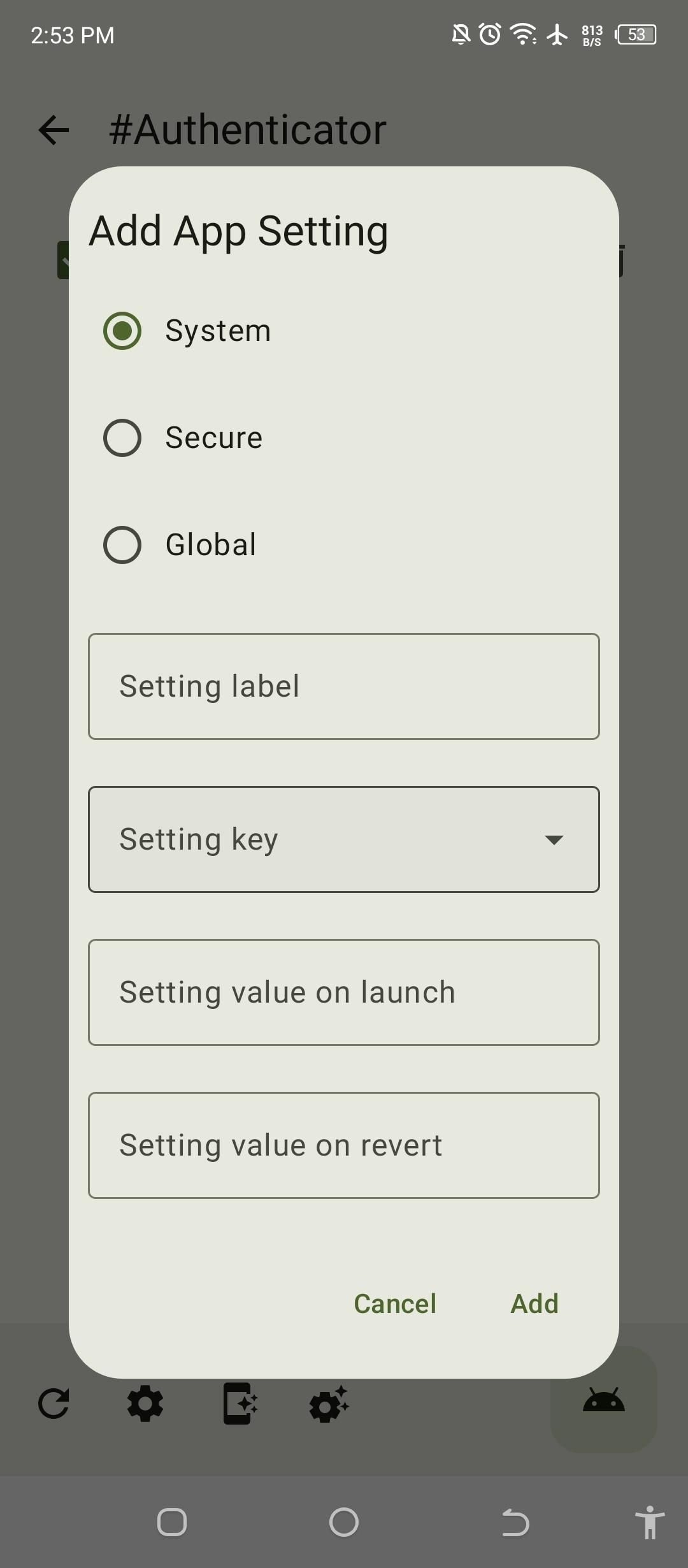Go home via the system navigation bar
Viewport: 688px width, 1568px height.
[x=344, y=1523]
